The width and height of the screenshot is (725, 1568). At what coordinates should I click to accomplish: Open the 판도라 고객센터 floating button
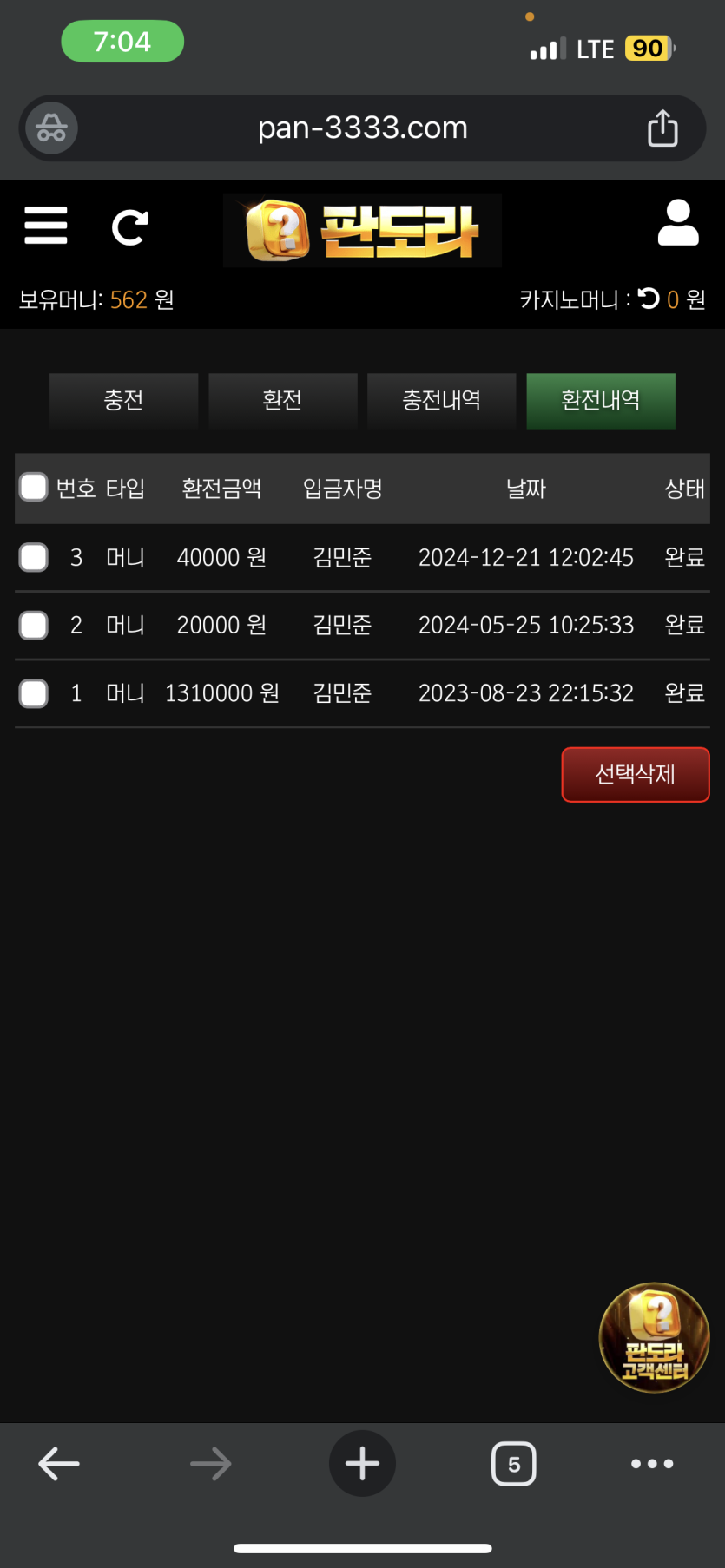(655, 1337)
